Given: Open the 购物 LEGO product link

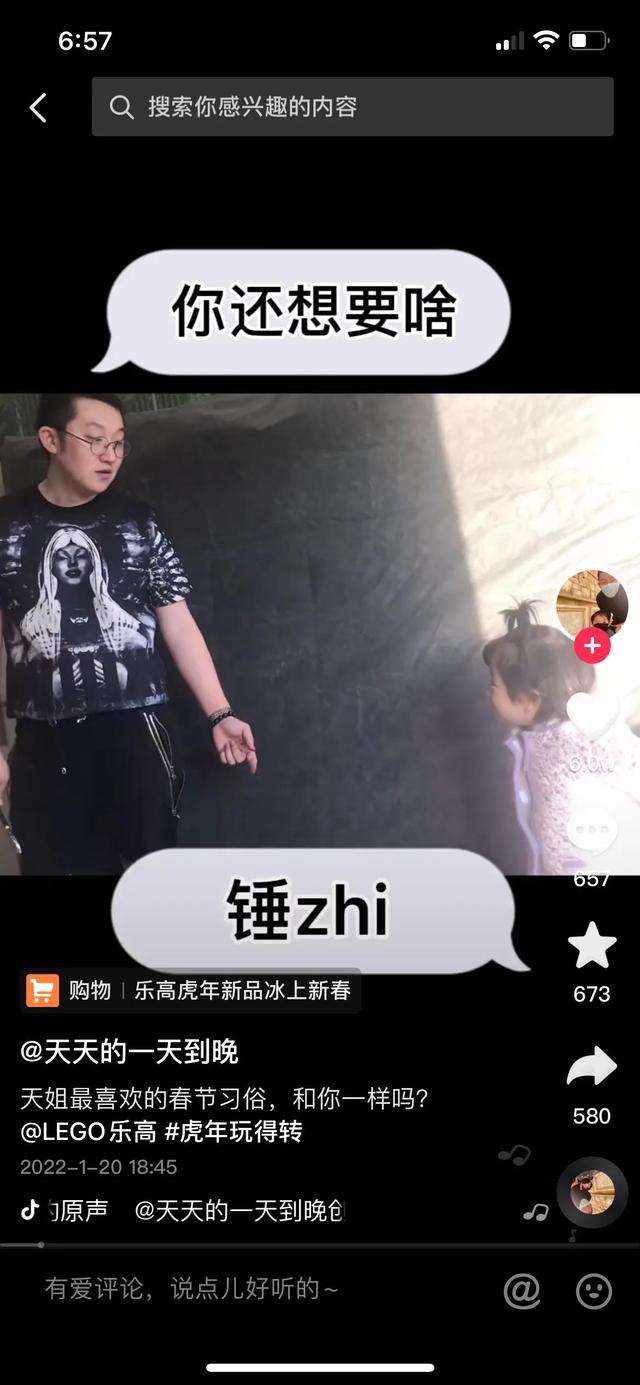Looking at the screenshot, I should (x=190, y=991).
